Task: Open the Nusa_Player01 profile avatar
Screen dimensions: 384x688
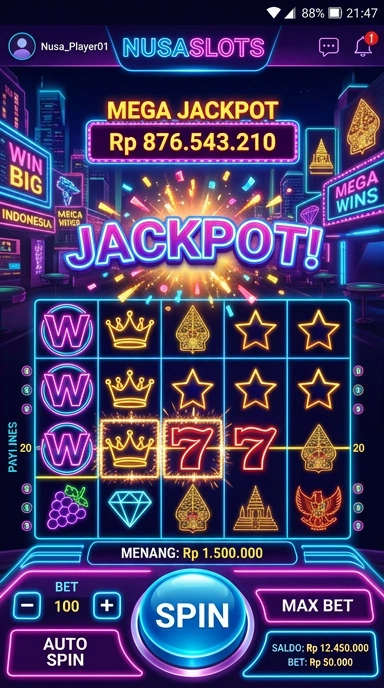Action: [x=22, y=46]
